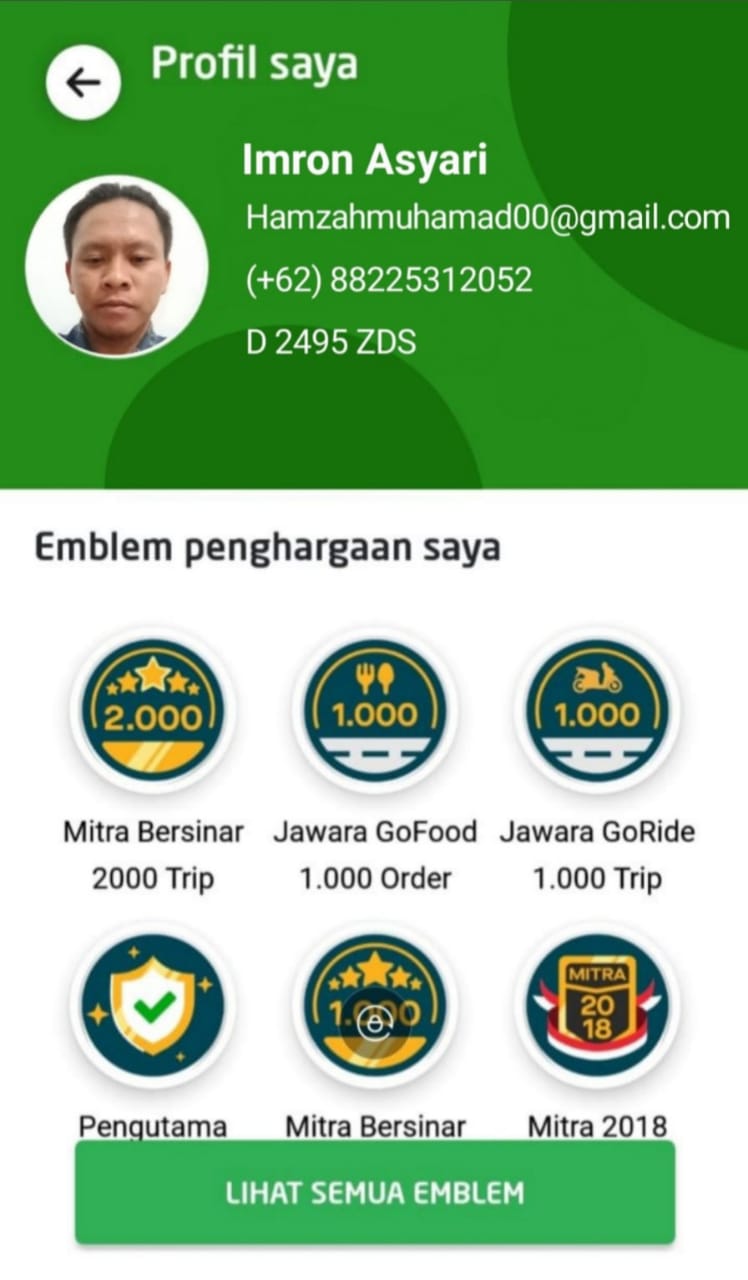Open the Mitra Bersinar 2000 Trip emblem
This screenshot has height=1280, width=748.
click(153, 711)
